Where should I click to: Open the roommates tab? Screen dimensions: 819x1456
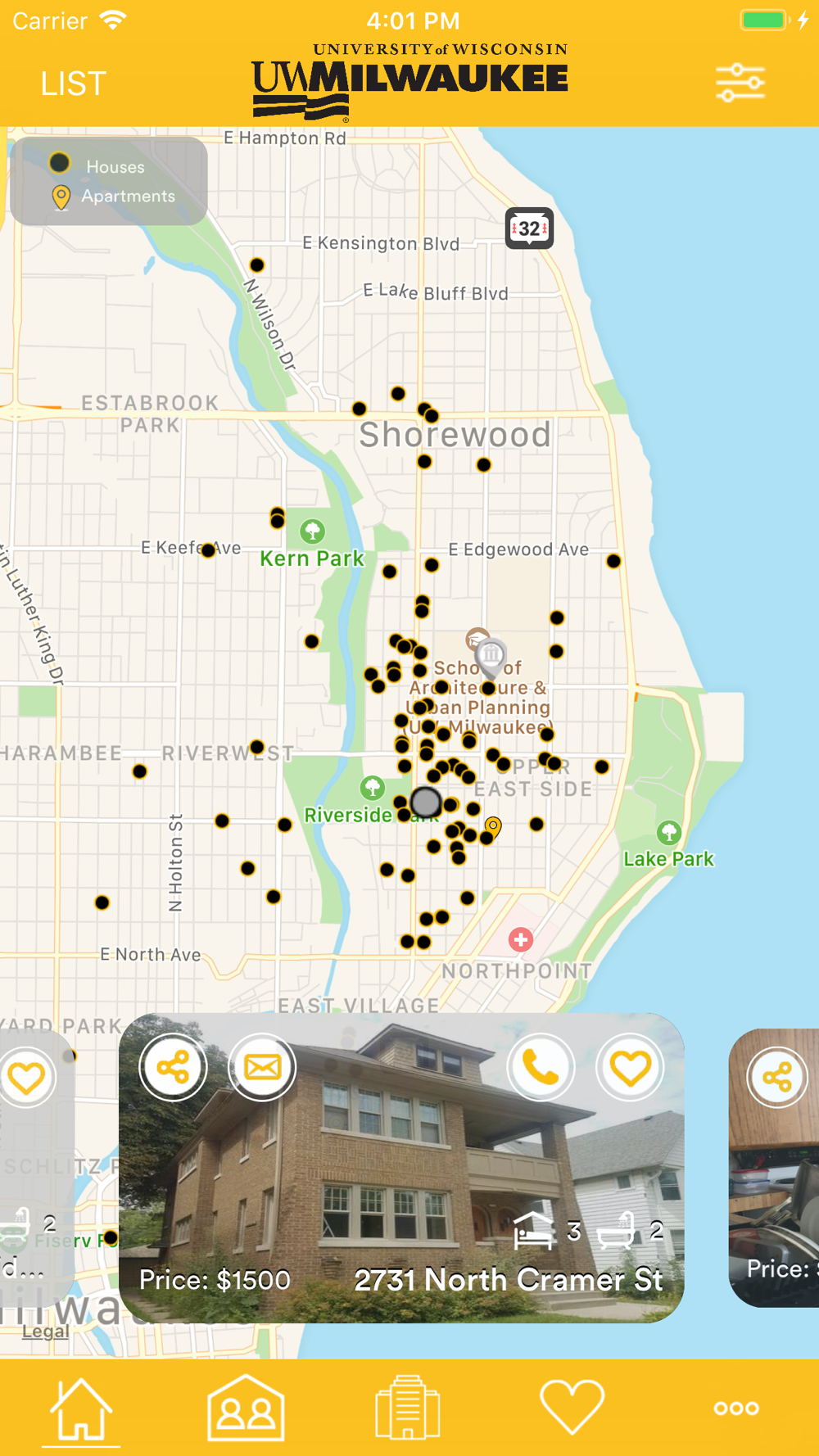(246, 1409)
